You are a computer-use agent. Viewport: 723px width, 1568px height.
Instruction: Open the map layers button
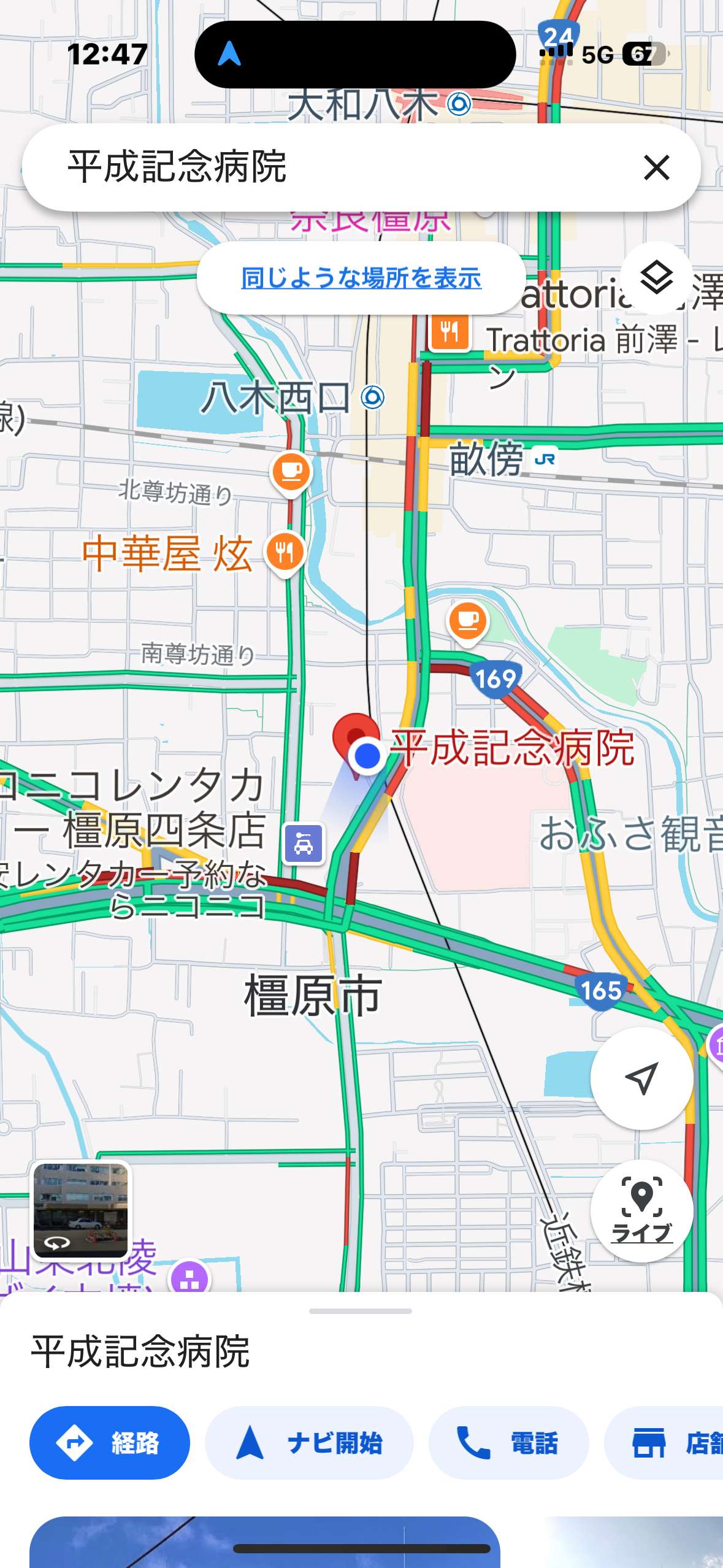pyautogui.click(x=656, y=278)
